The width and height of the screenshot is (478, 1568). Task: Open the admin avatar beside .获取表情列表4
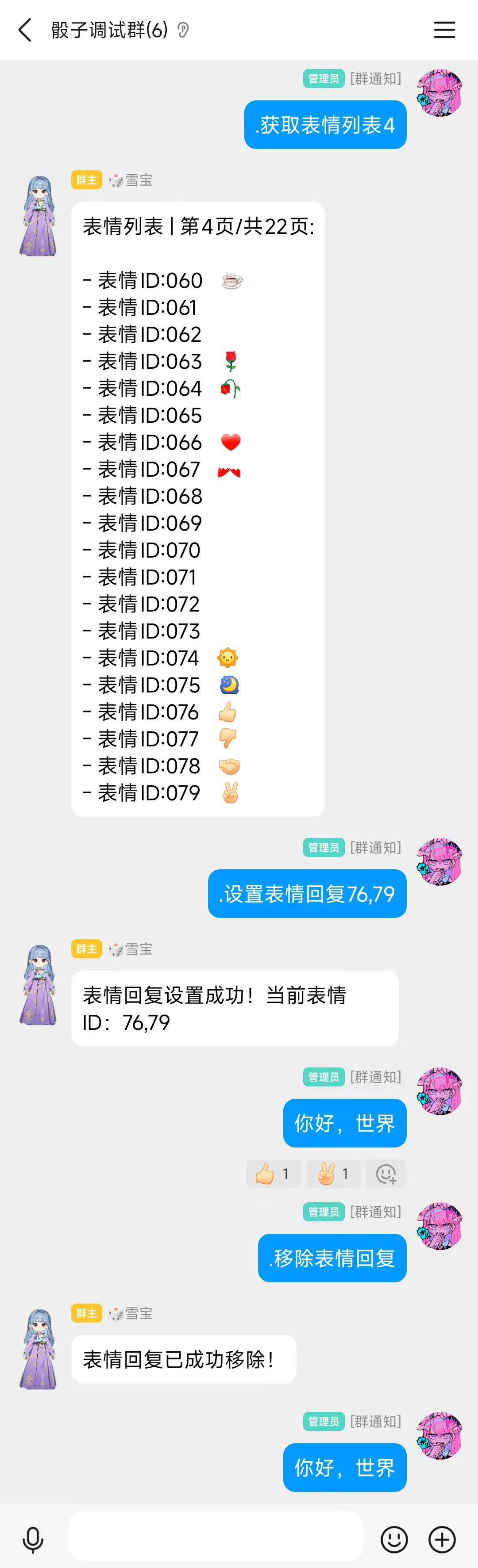tap(439, 93)
